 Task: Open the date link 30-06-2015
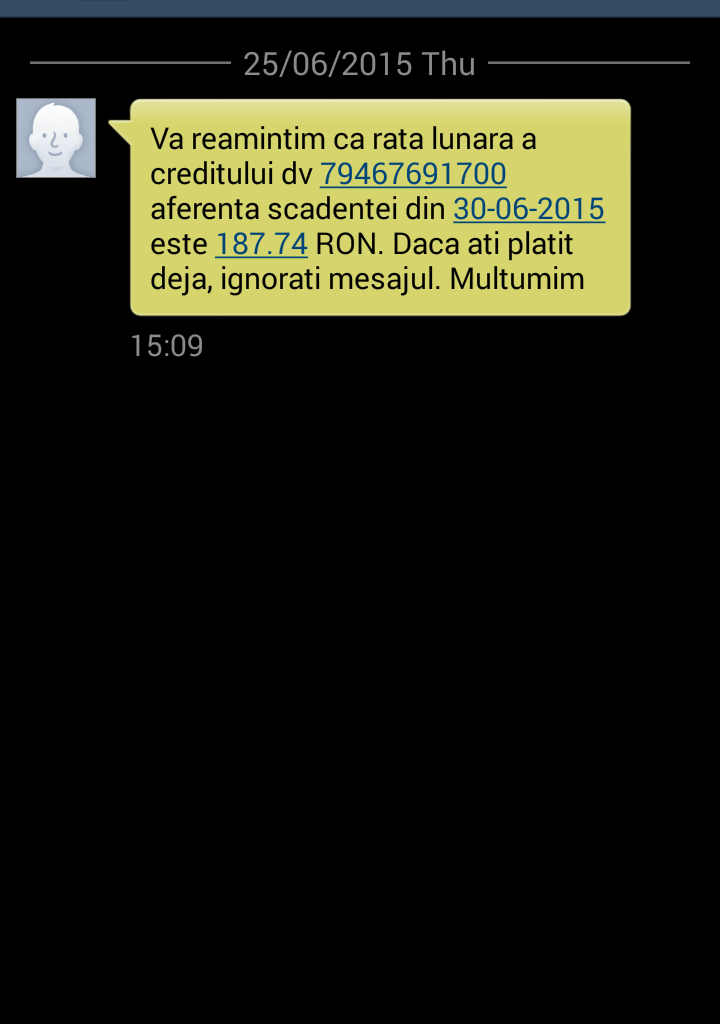coord(529,208)
